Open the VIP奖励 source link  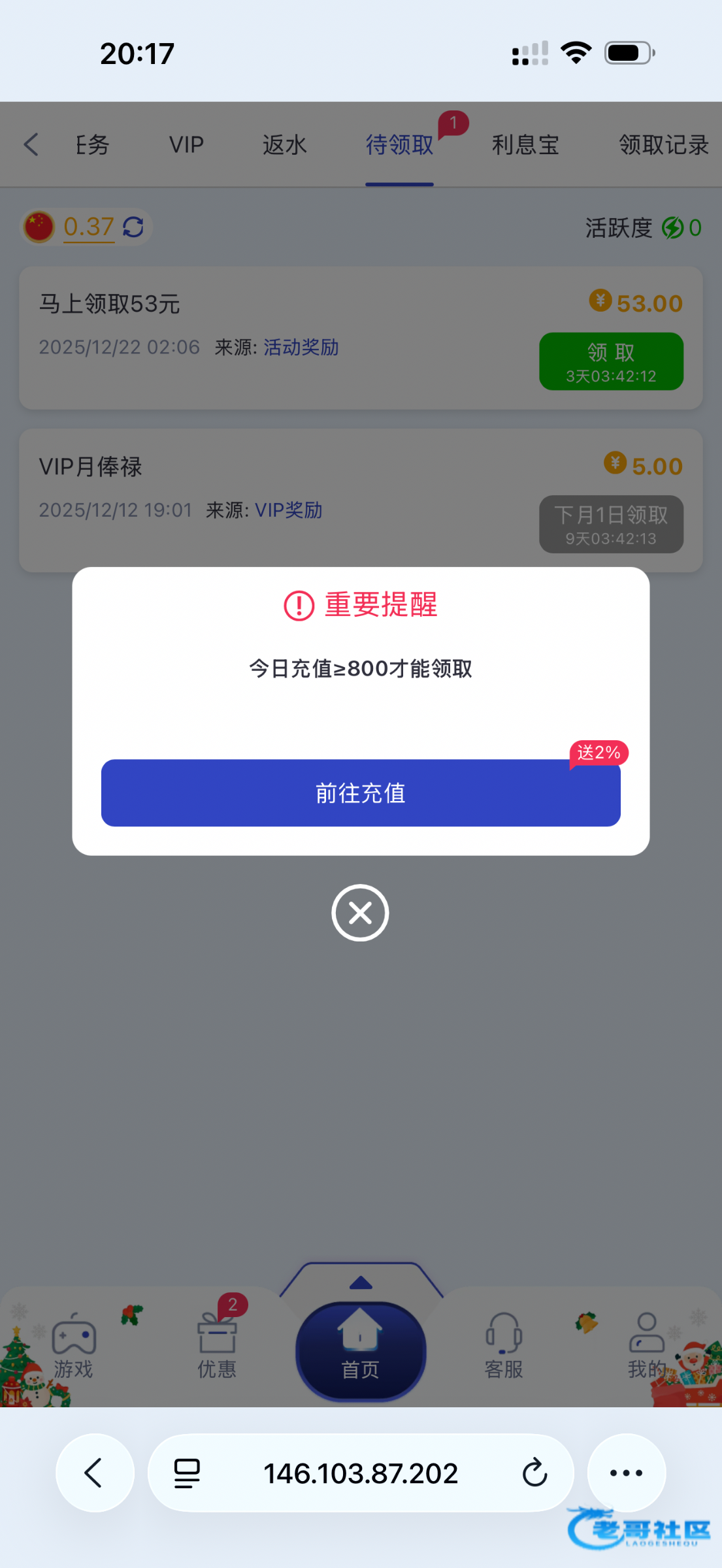tap(288, 510)
